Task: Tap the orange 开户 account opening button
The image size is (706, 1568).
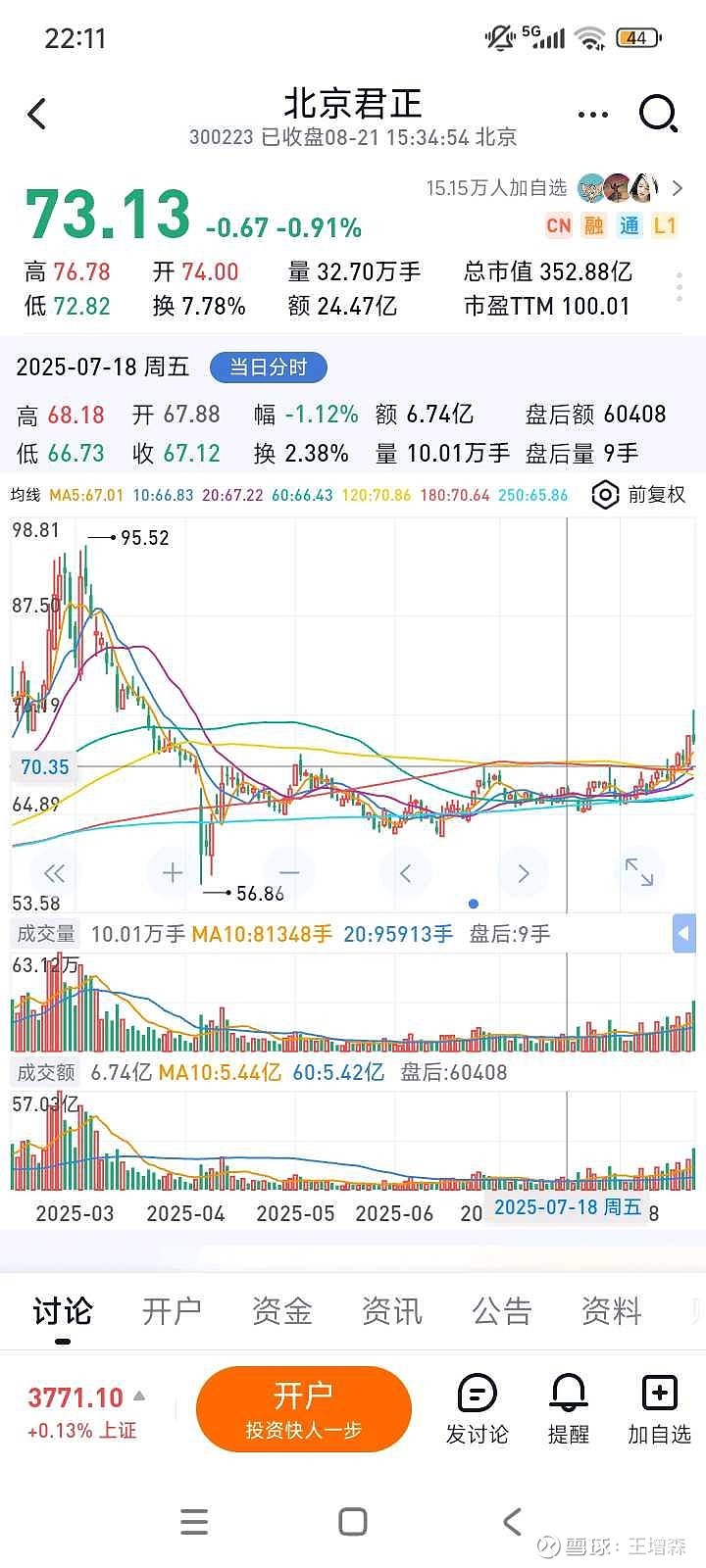Action: pyautogui.click(x=304, y=1409)
